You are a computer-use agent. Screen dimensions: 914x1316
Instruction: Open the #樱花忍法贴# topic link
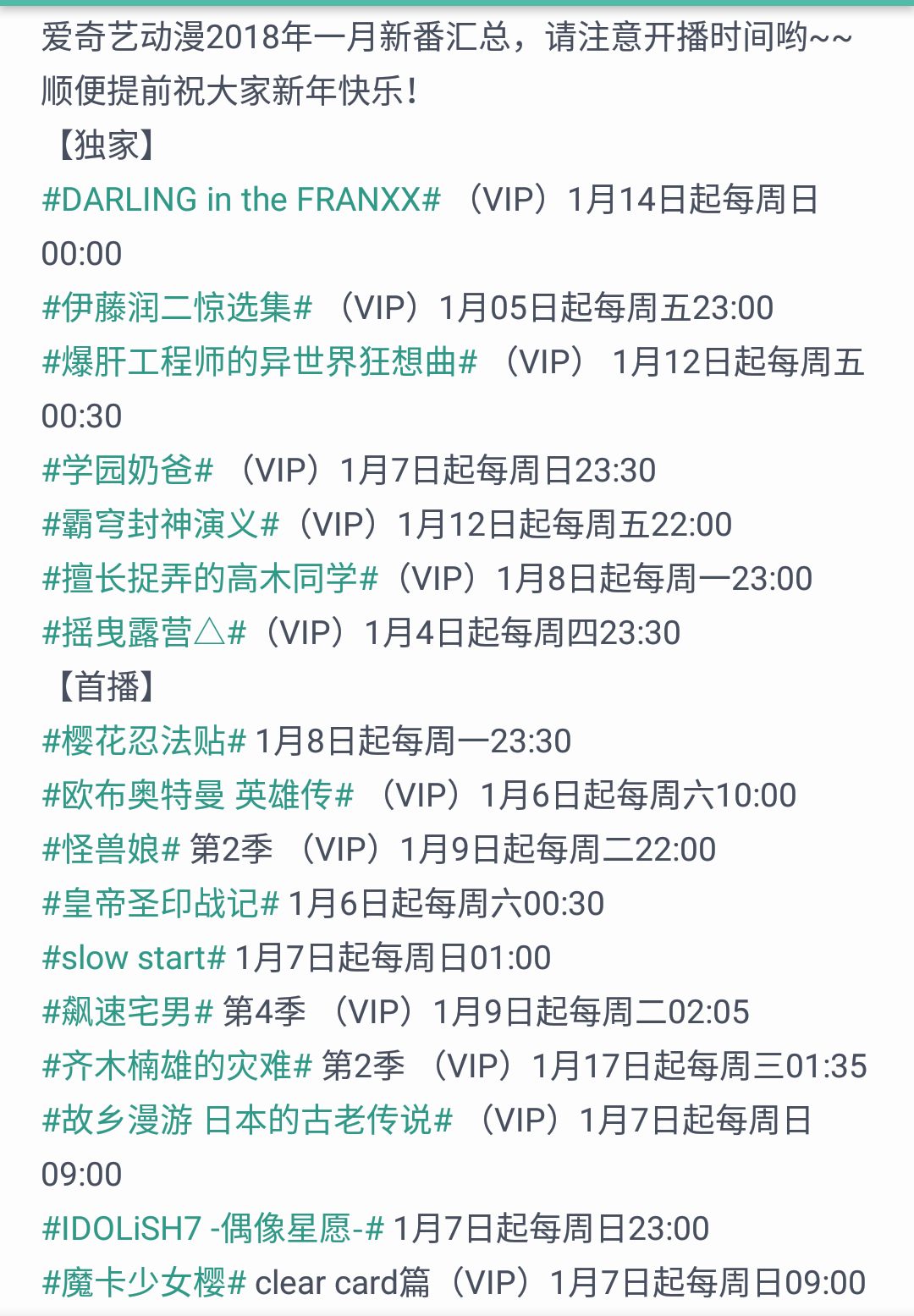(144, 741)
